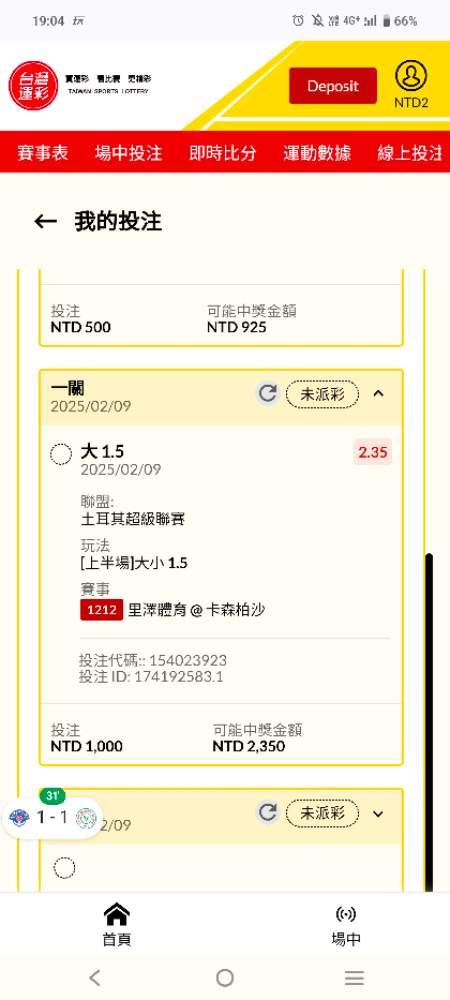
Task: Switch to the 賽事表 tab
Action: pyautogui.click(x=42, y=152)
